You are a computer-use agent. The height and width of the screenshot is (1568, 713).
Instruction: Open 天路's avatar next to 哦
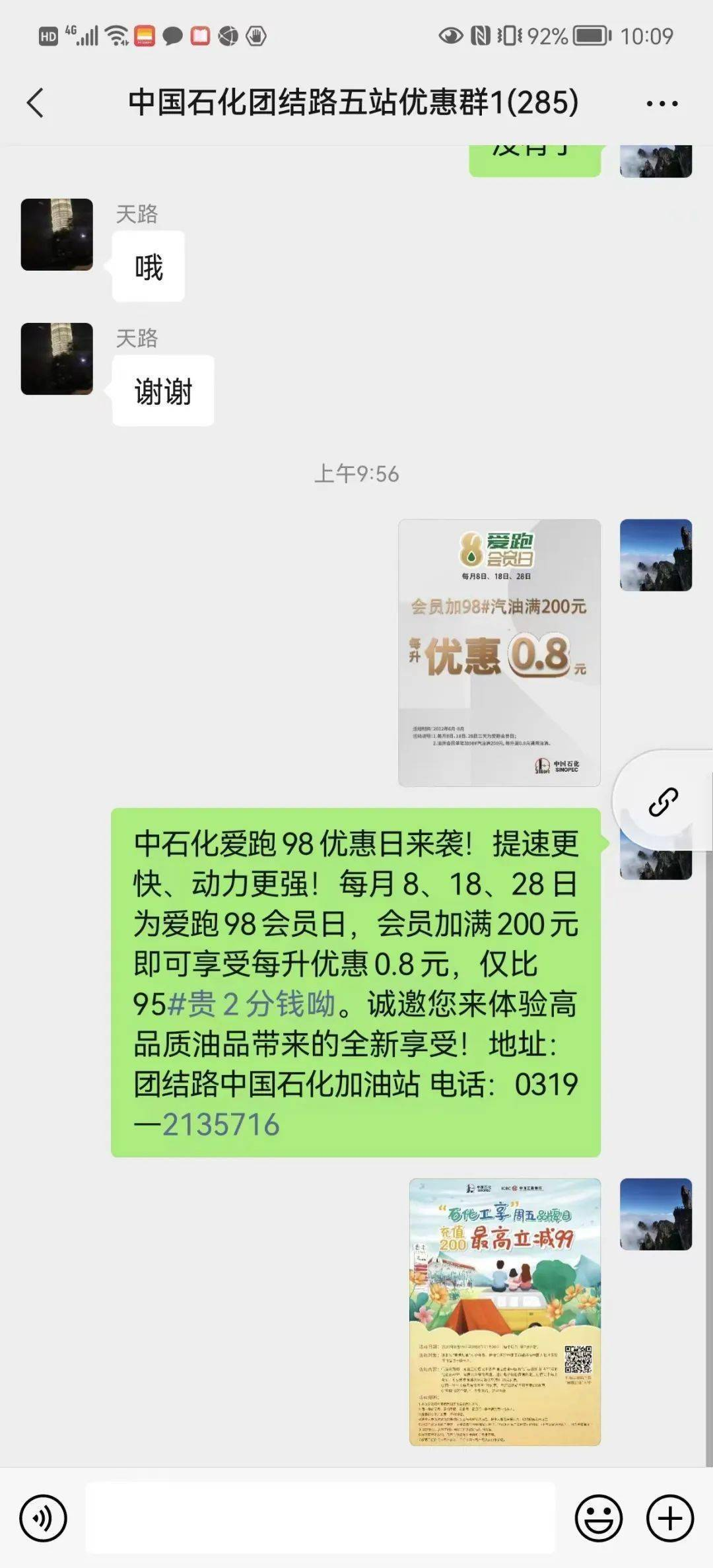click(57, 234)
